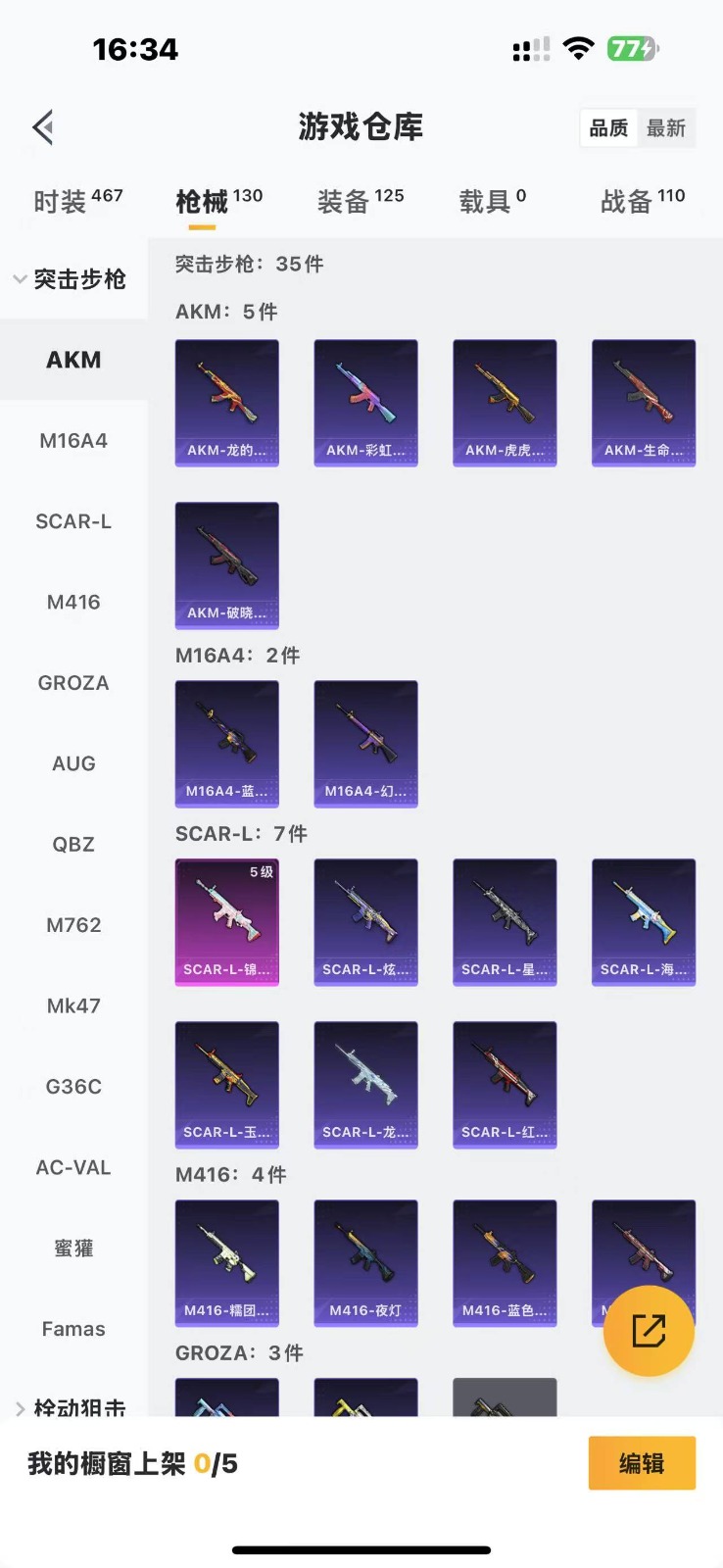This screenshot has width=723, height=1568.
Task: Sort items by 最新
Action: point(666,128)
